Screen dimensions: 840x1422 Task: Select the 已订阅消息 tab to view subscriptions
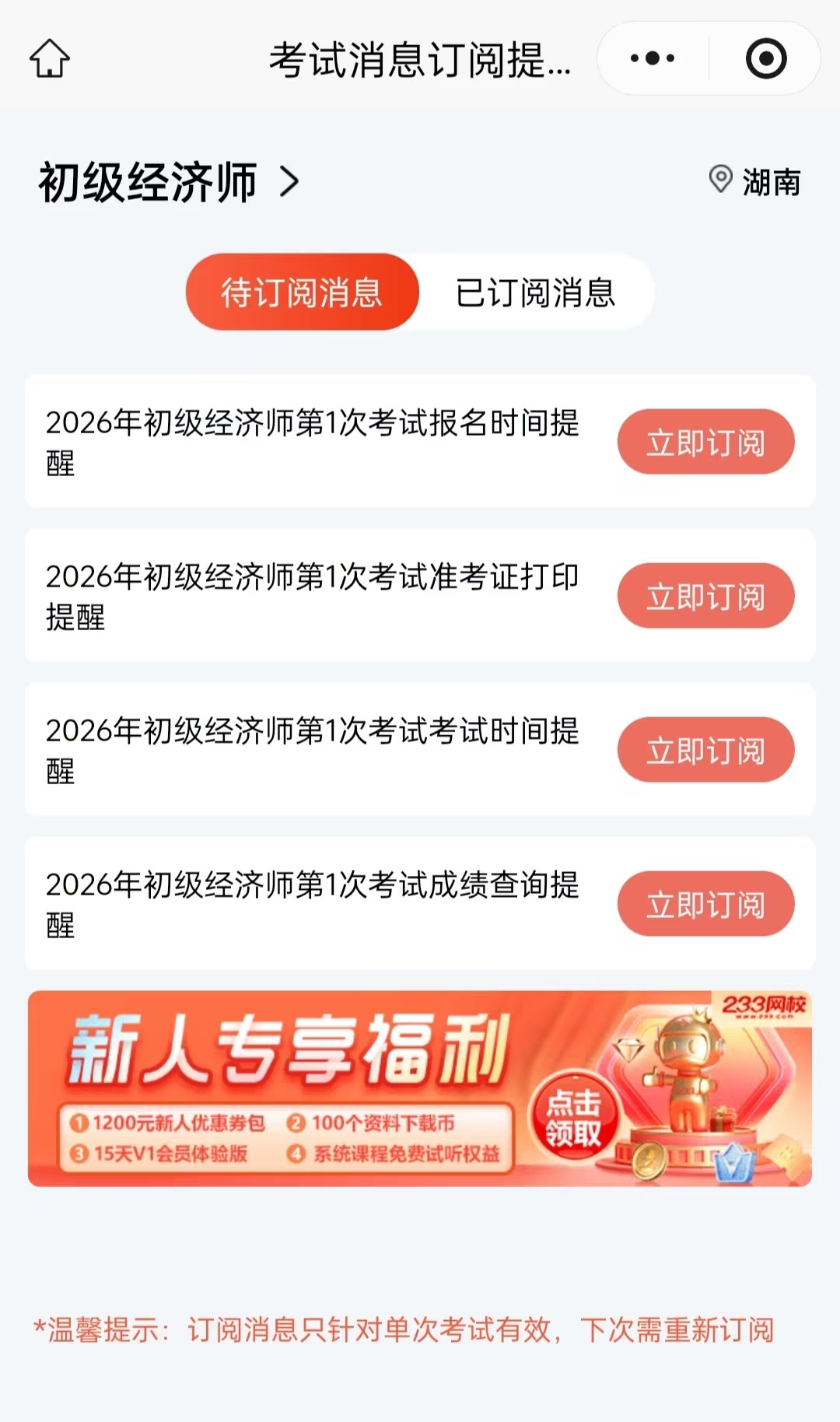(534, 292)
